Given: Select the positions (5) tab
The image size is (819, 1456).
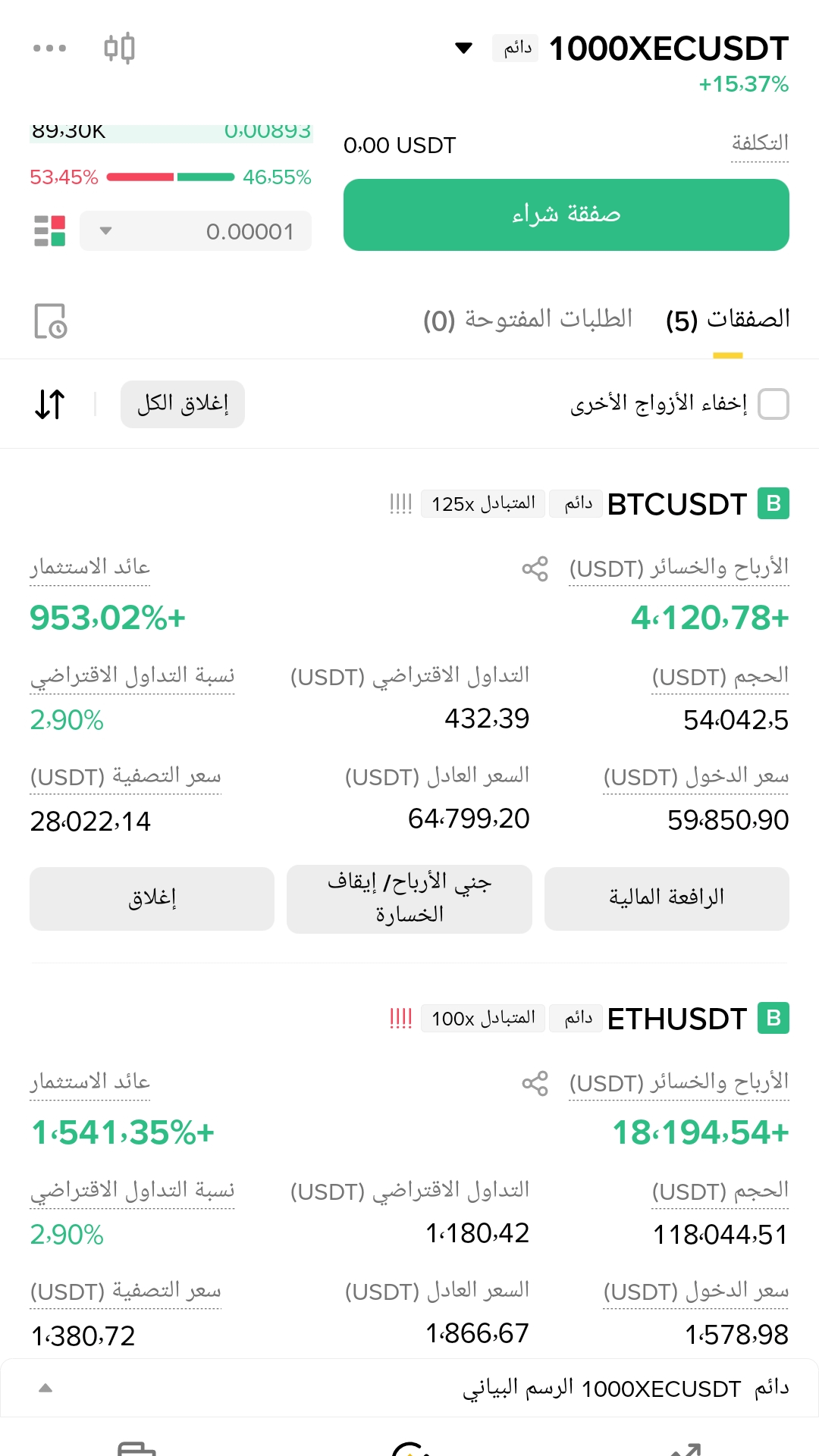Looking at the screenshot, I should [x=728, y=320].
